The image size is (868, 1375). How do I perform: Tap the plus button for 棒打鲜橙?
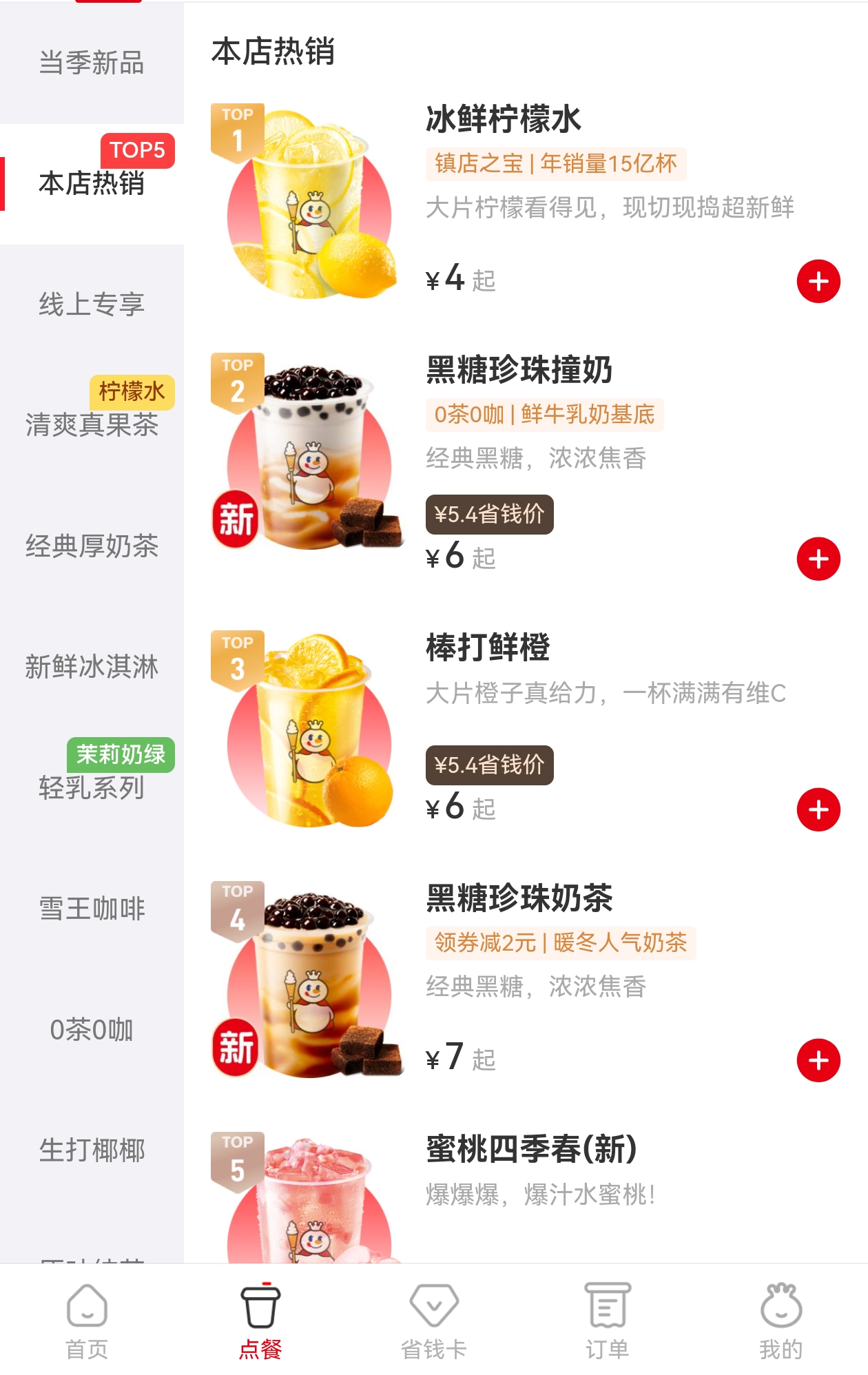(x=818, y=809)
